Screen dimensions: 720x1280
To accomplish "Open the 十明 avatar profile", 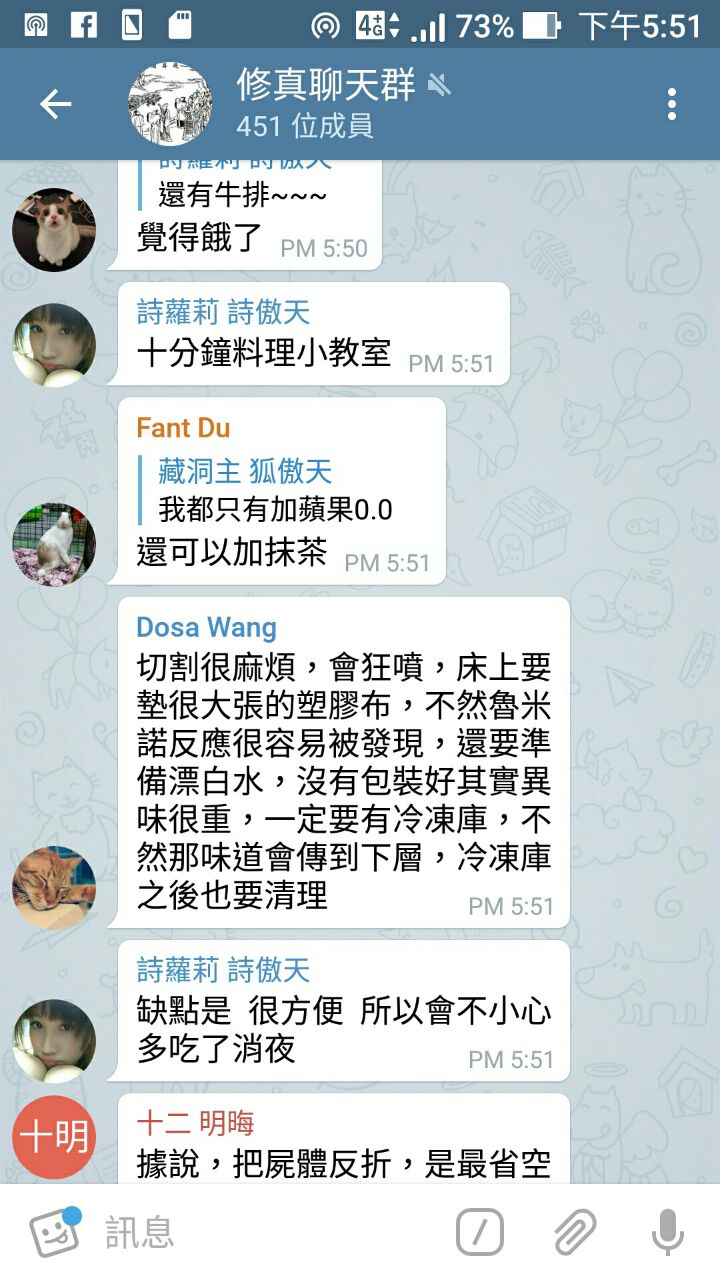I will 54,1137.
